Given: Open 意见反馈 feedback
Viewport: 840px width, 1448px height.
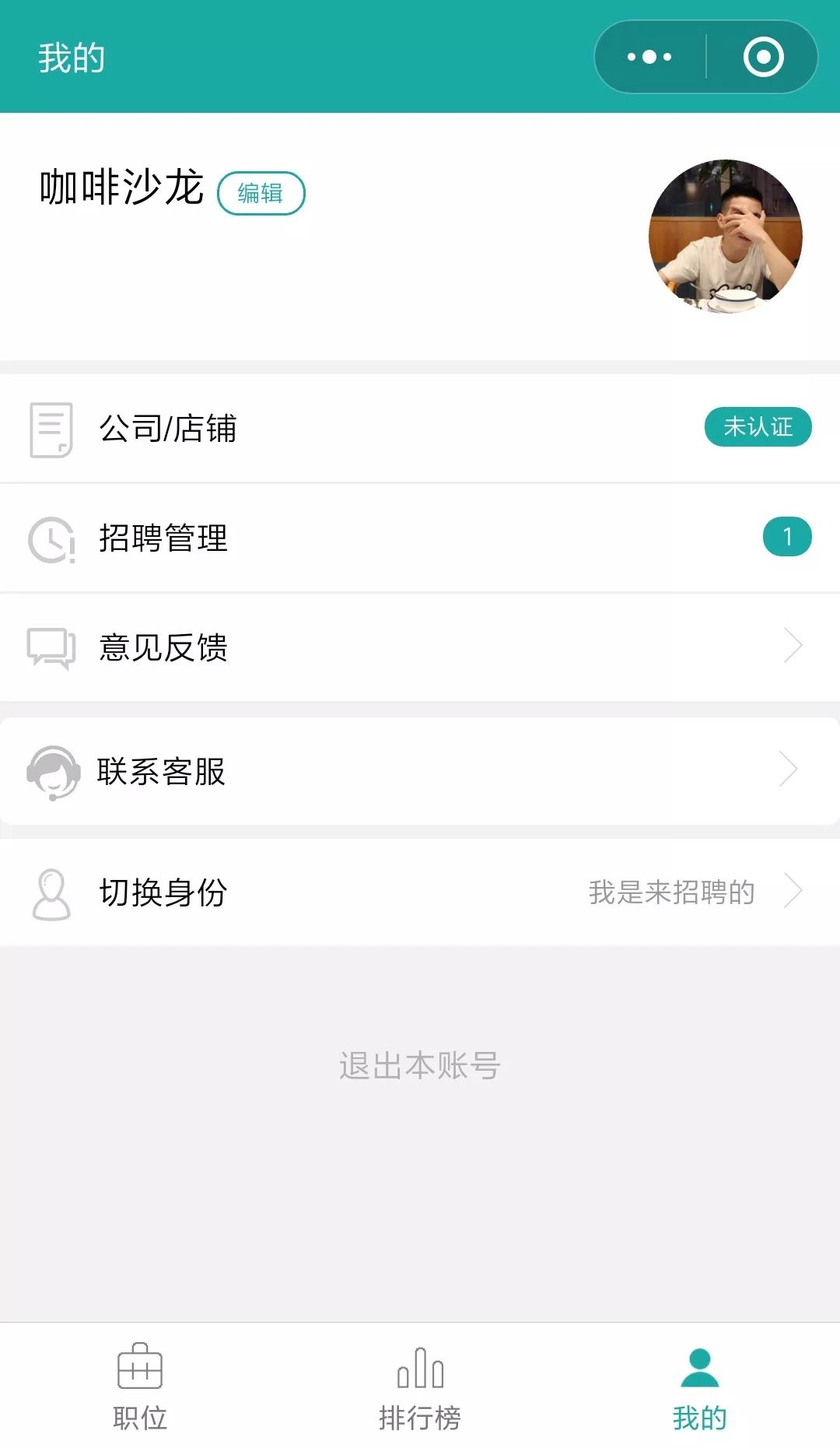Looking at the screenshot, I should [x=420, y=647].
